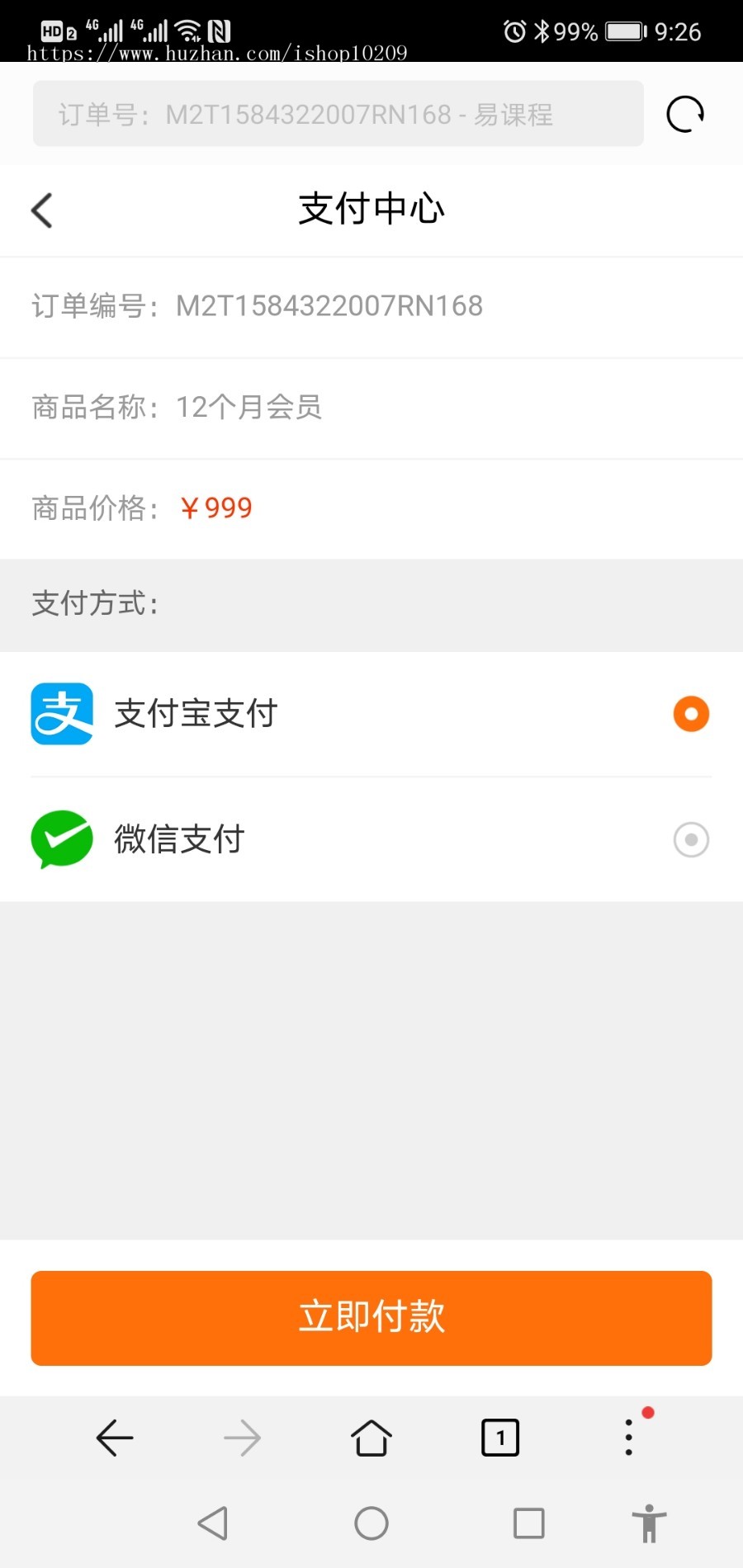Viewport: 743px width, 1568px height.
Task: Tap the 支付中心 title bar
Action: tap(371, 209)
